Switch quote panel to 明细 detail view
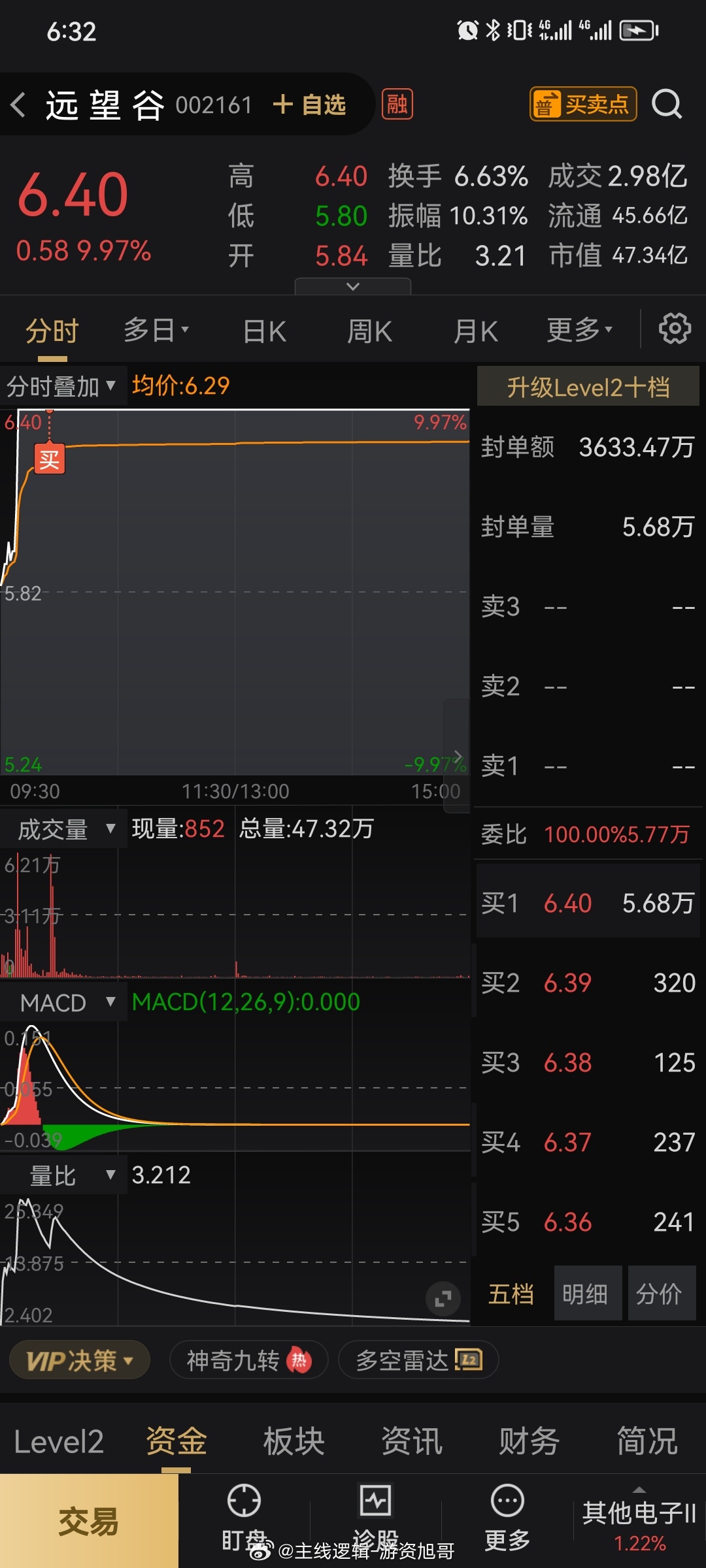 587,1294
